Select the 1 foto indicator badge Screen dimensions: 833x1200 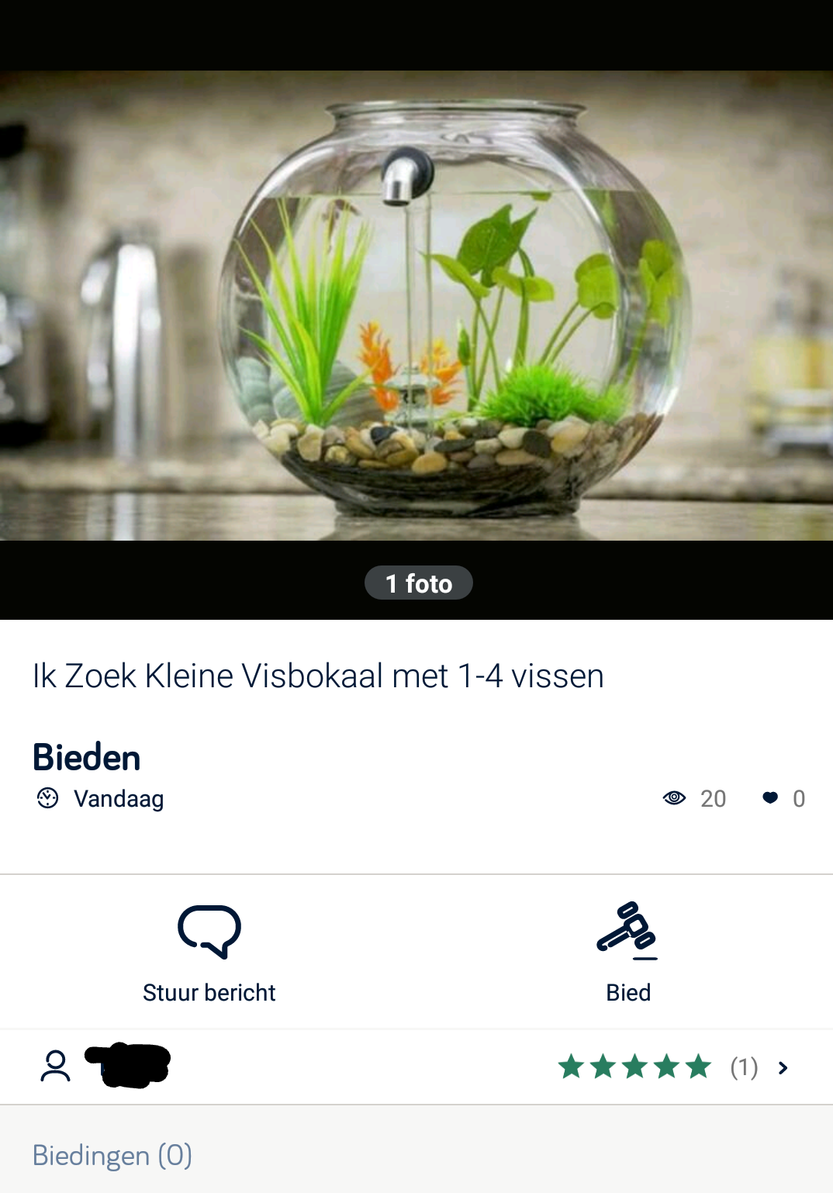[x=419, y=583]
